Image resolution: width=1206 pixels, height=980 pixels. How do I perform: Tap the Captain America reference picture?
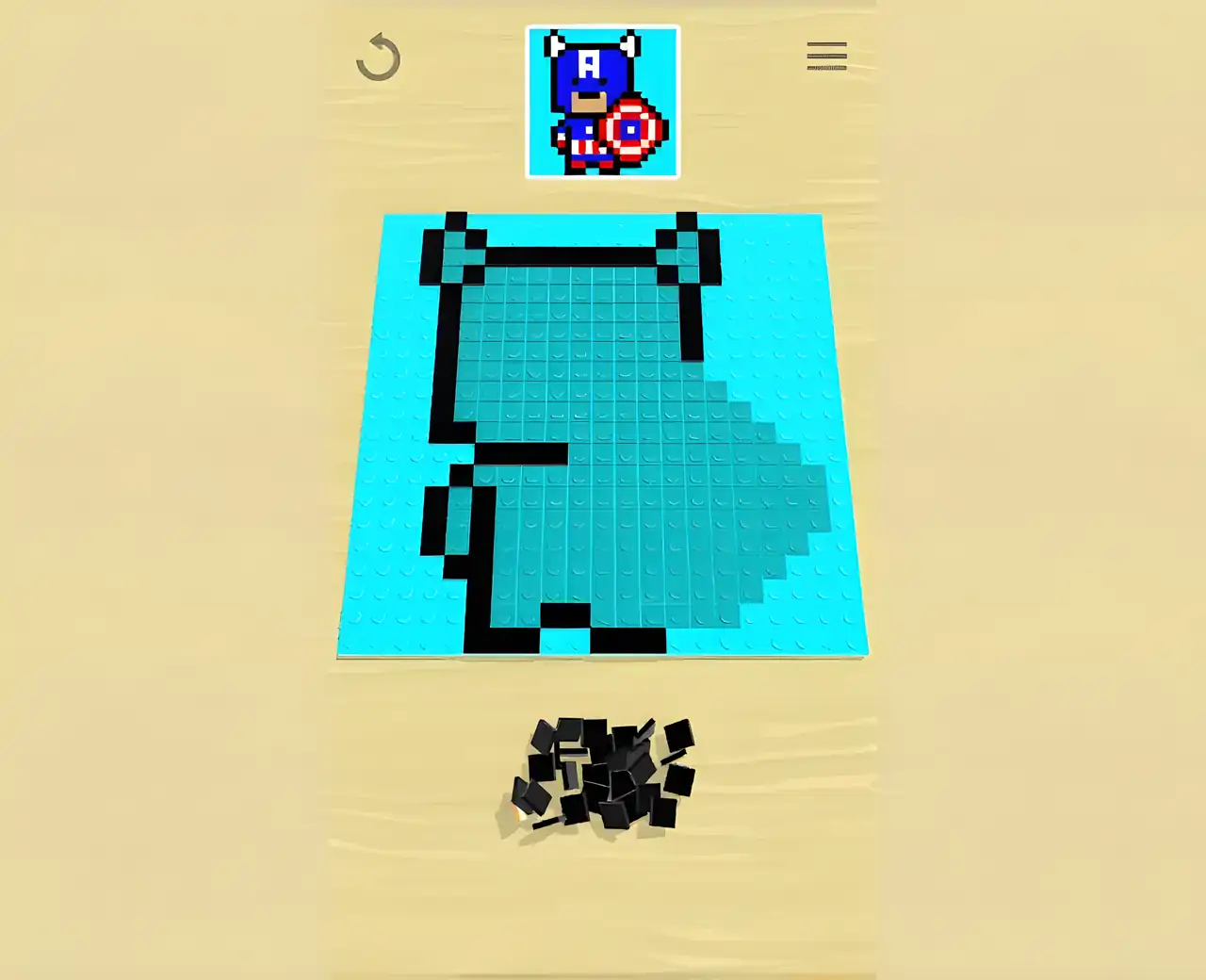click(602, 102)
